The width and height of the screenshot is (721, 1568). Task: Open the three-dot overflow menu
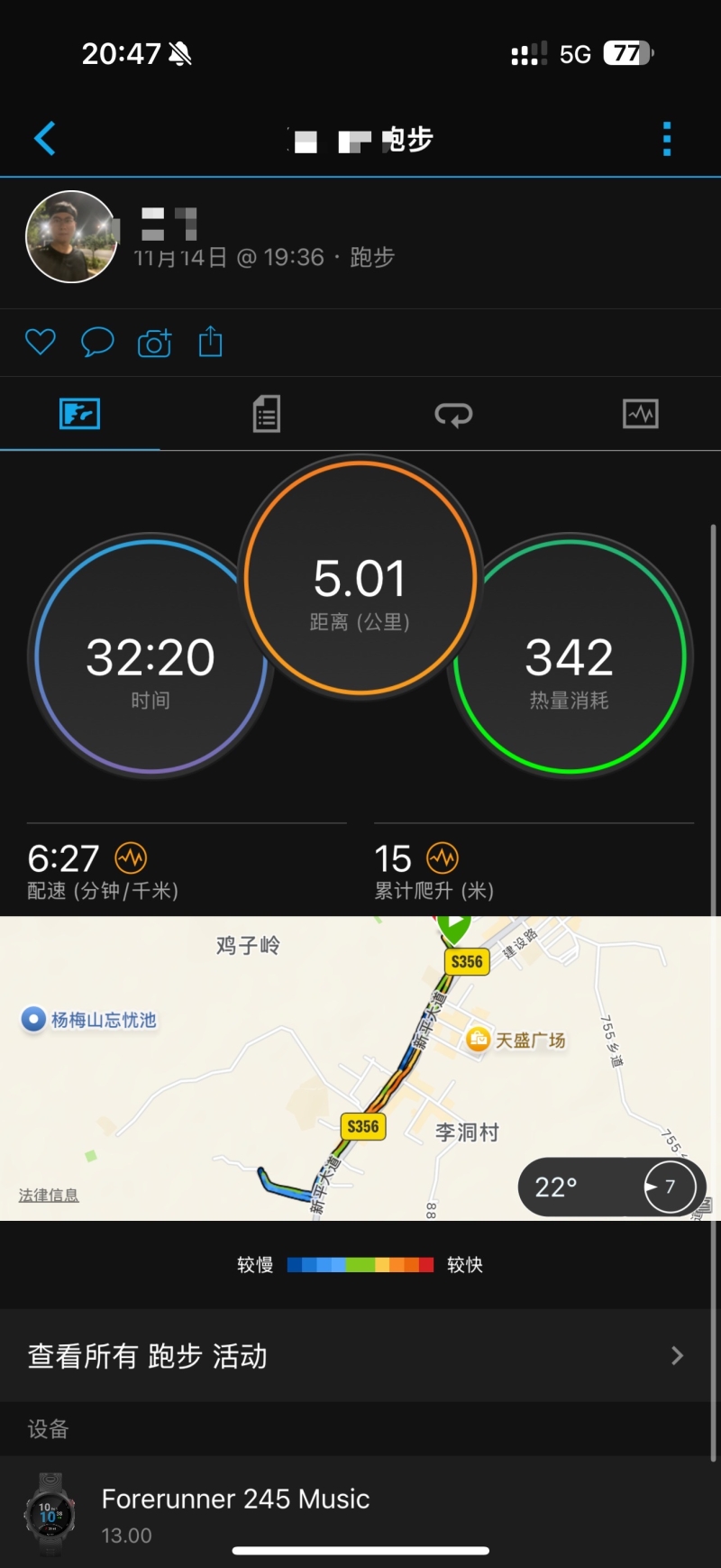pos(667,139)
